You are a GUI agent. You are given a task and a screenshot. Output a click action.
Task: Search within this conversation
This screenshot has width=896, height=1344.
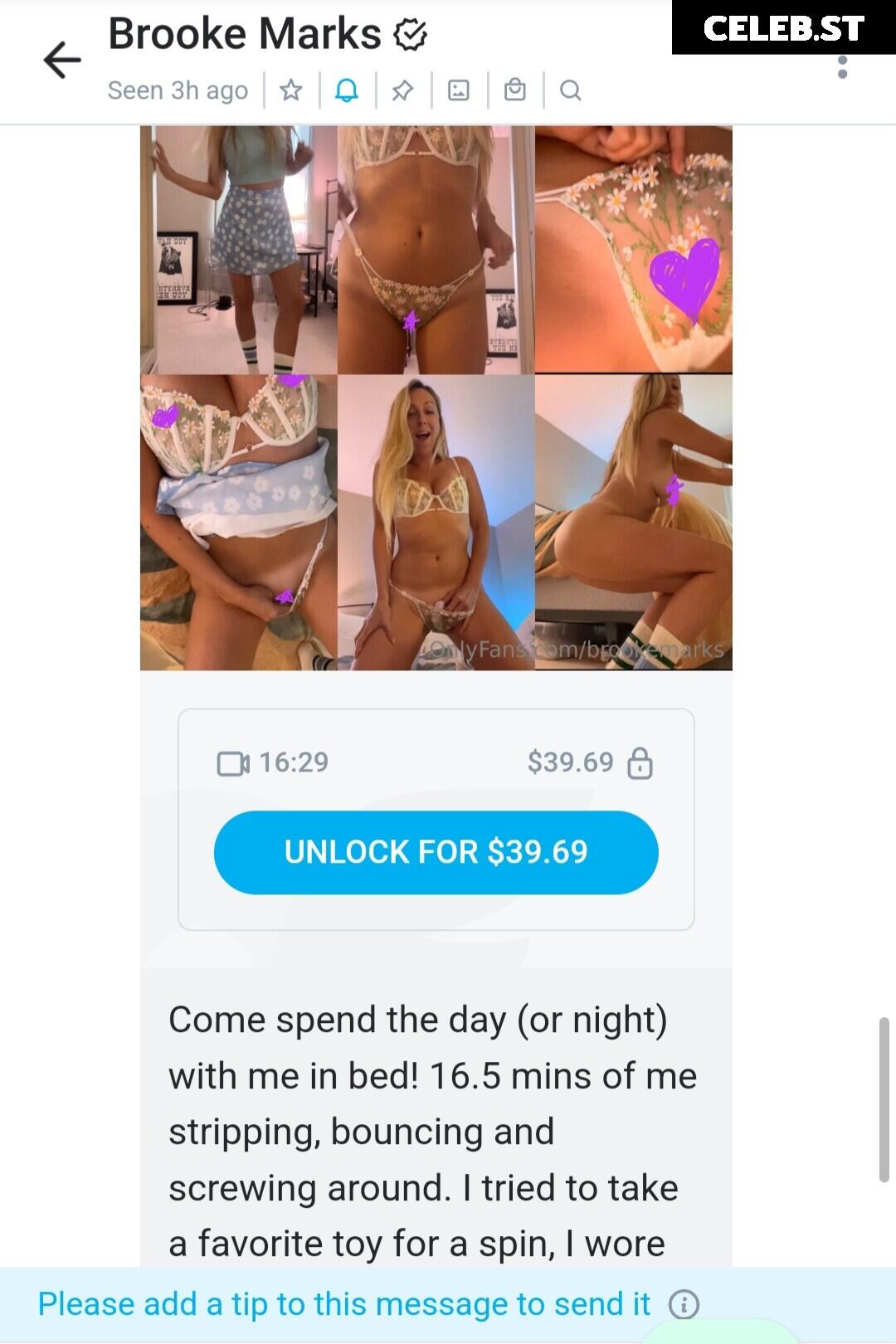(571, 90)
